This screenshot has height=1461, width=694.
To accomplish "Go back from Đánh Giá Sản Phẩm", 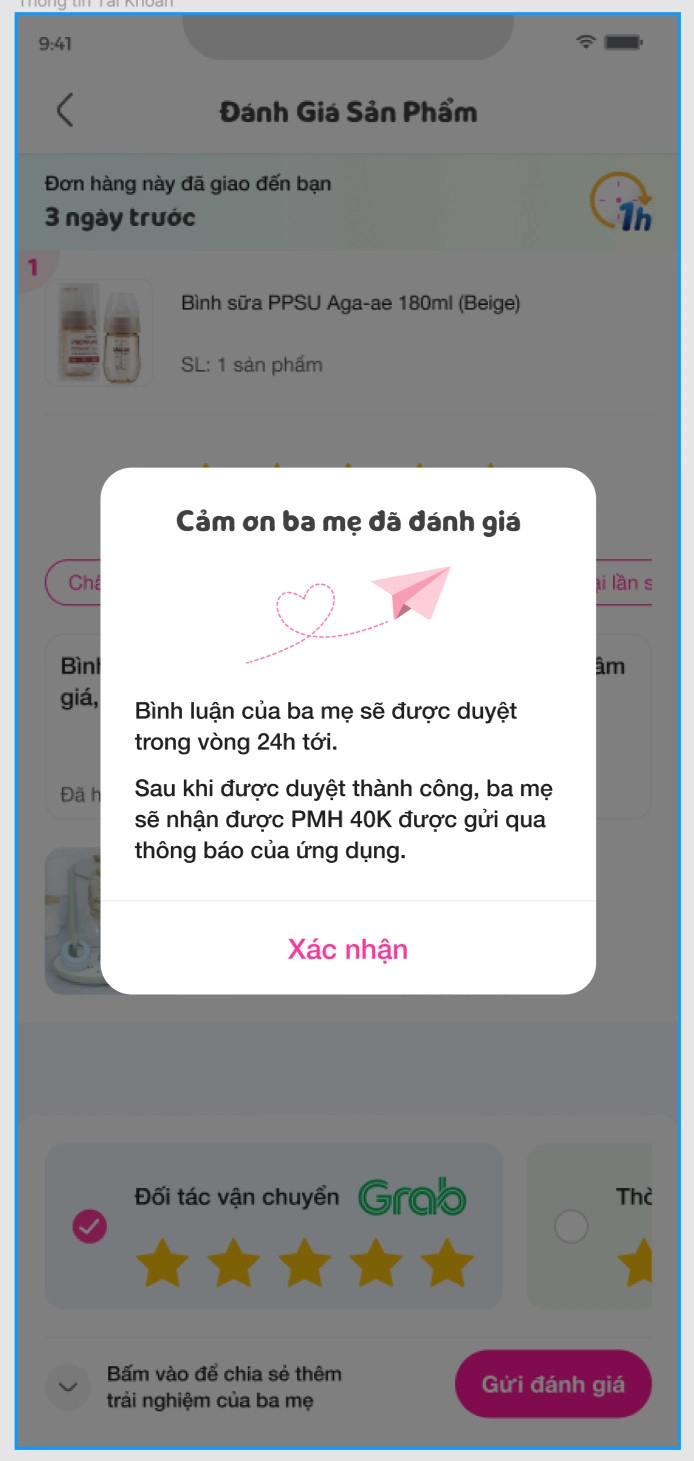I will point(65,110).
